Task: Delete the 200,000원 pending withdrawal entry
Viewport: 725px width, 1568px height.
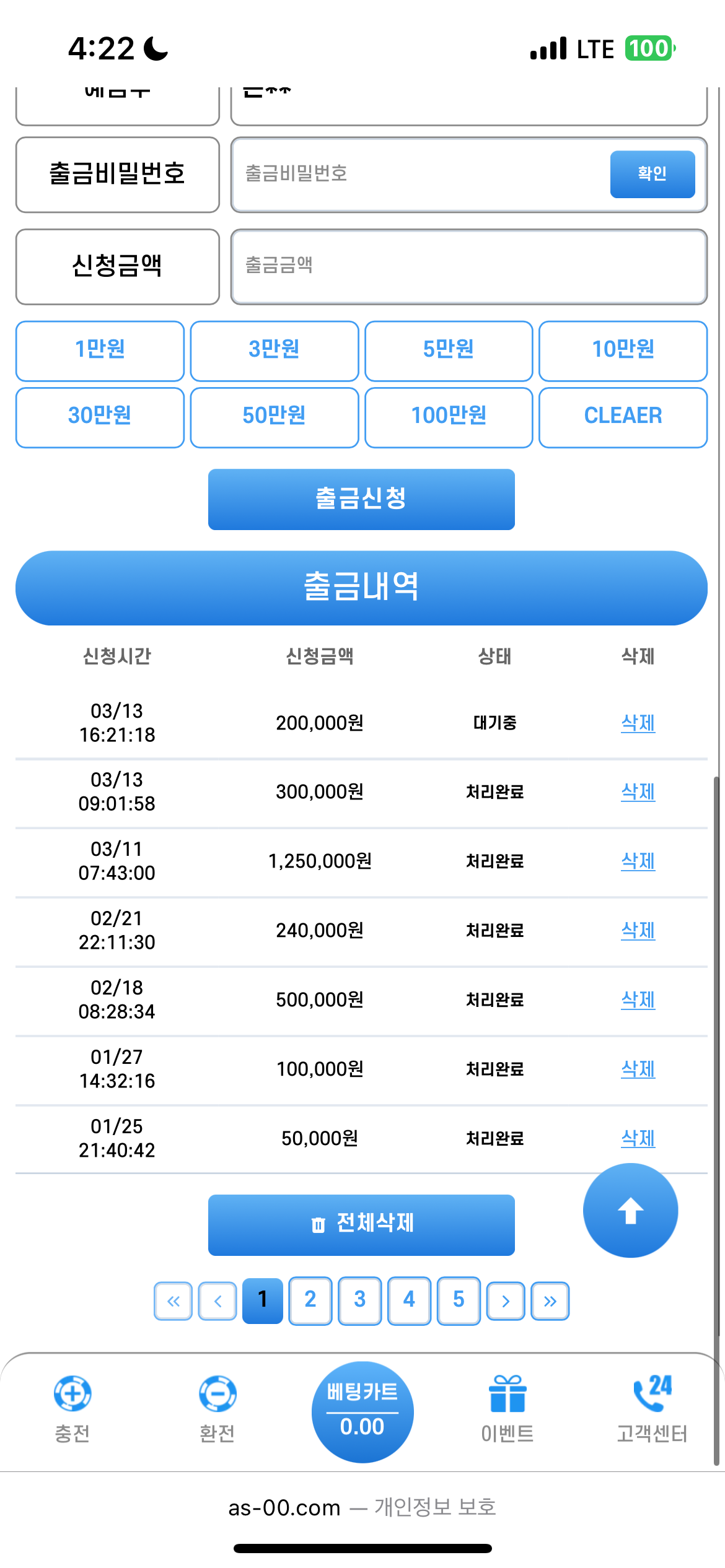Action: [x=638, y=723]
